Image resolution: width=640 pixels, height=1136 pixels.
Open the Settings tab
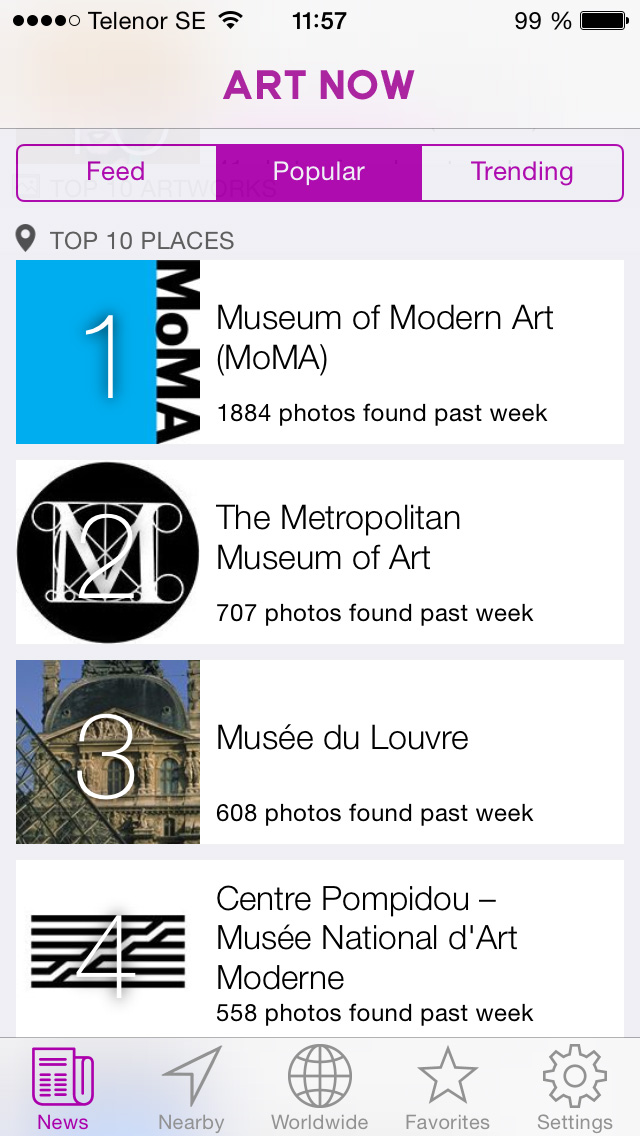575,1088
